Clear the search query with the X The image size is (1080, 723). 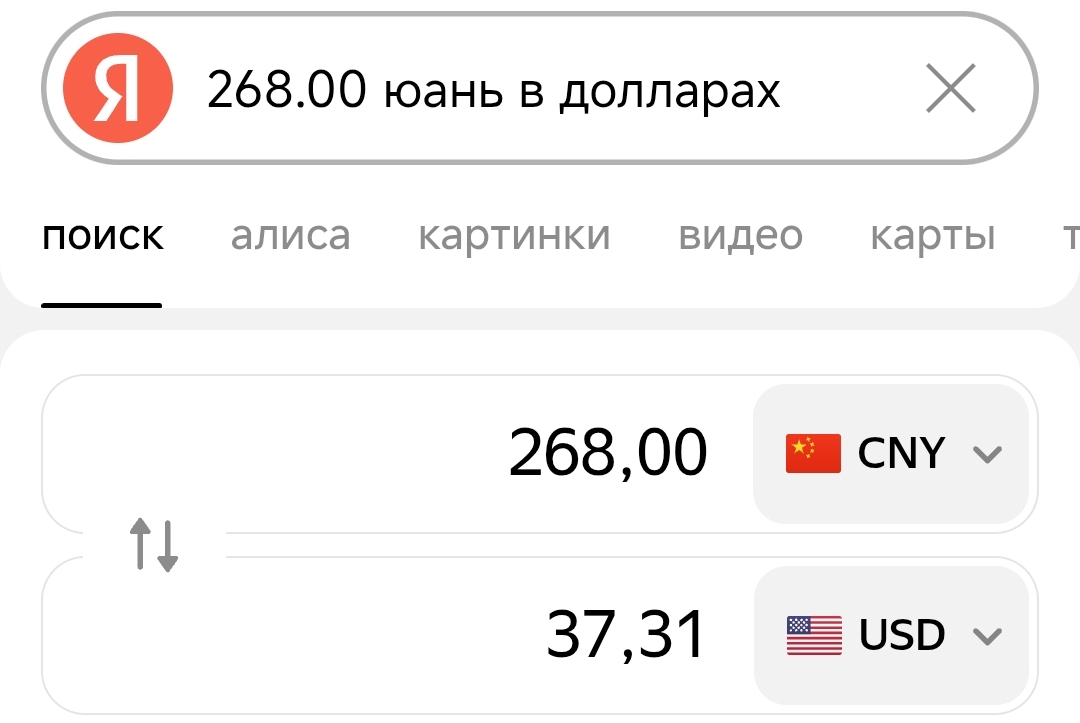coord(950,90)
